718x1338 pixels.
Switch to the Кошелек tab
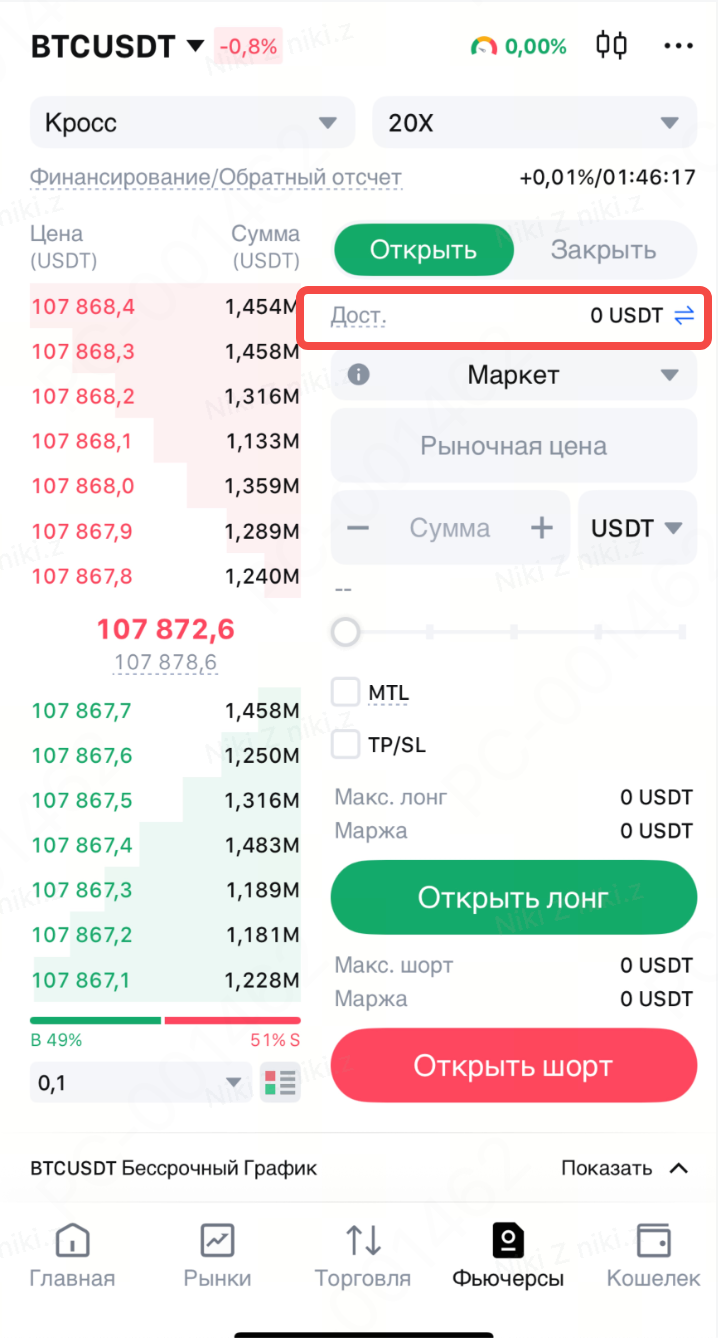tap(654, 1255)
